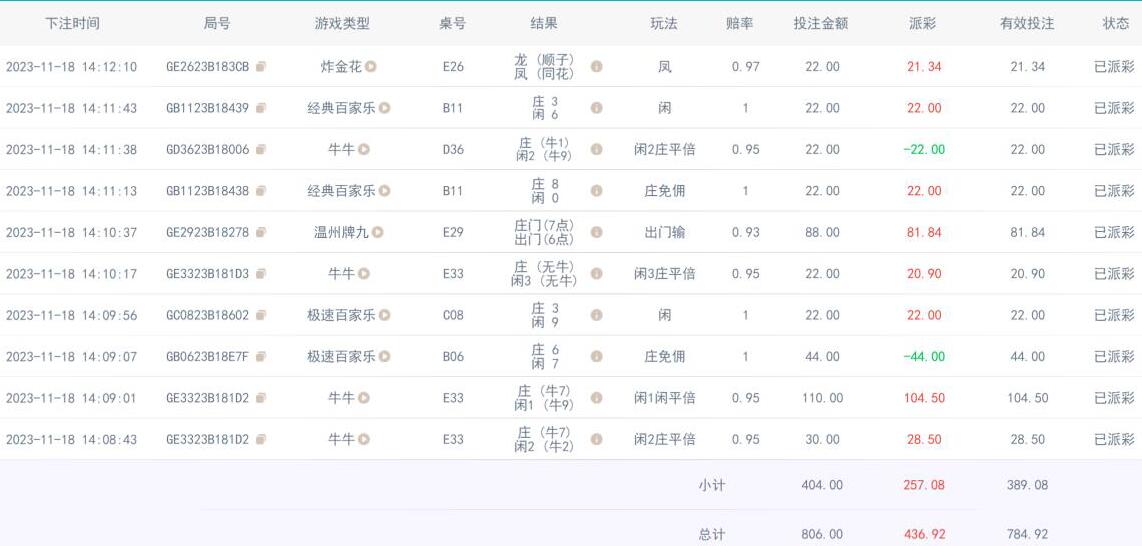The height and width of the screenshot is (546, 1142).
Task: Copy round number GD3623B18006
Action: pyautogui.click(x=261, y=150)
